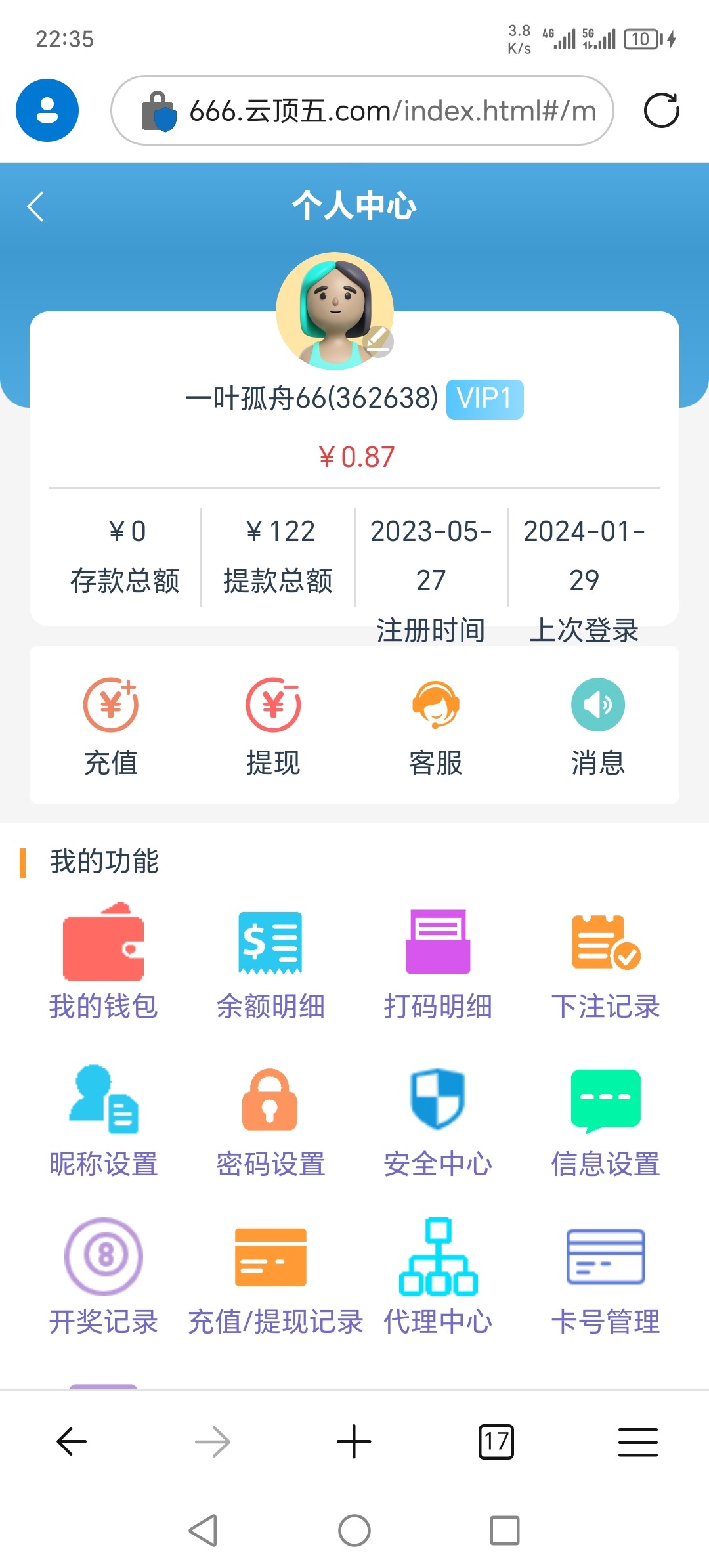Screen dimensions: 709x1568
Task: Edit the profile avatar
Action: (379, 341)
